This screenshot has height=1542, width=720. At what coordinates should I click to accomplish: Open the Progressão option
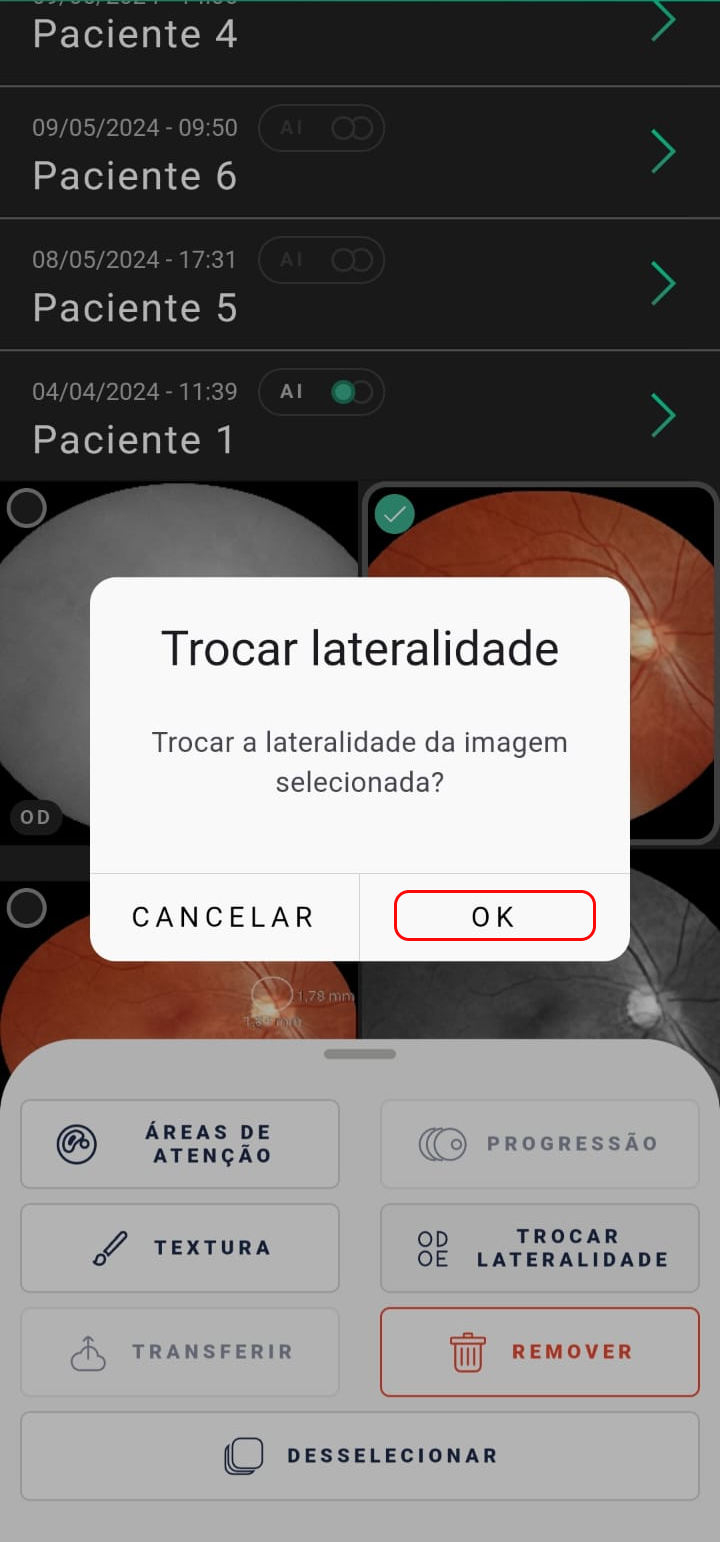(540, 1144)
